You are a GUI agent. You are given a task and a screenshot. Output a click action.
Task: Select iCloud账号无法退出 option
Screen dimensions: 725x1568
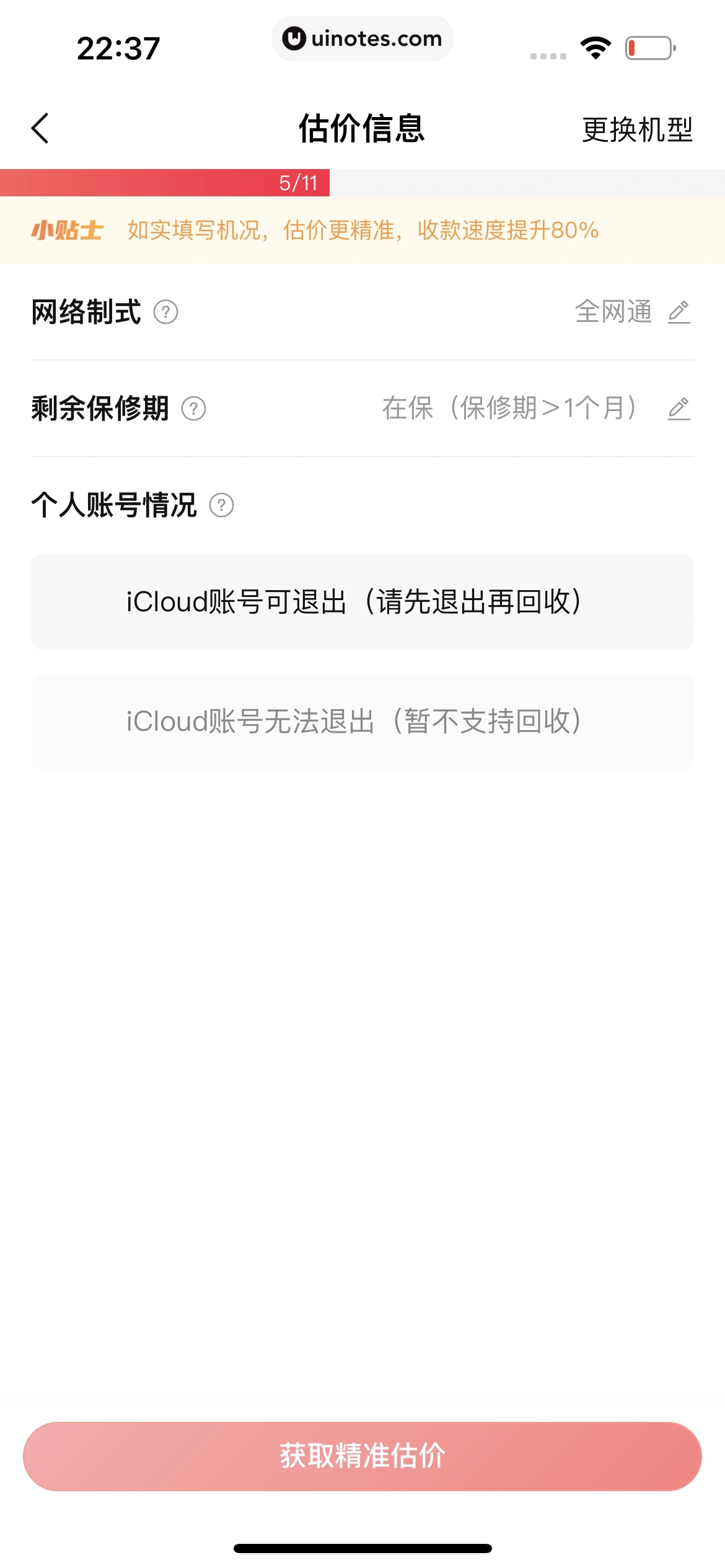(x=362, y=721)
